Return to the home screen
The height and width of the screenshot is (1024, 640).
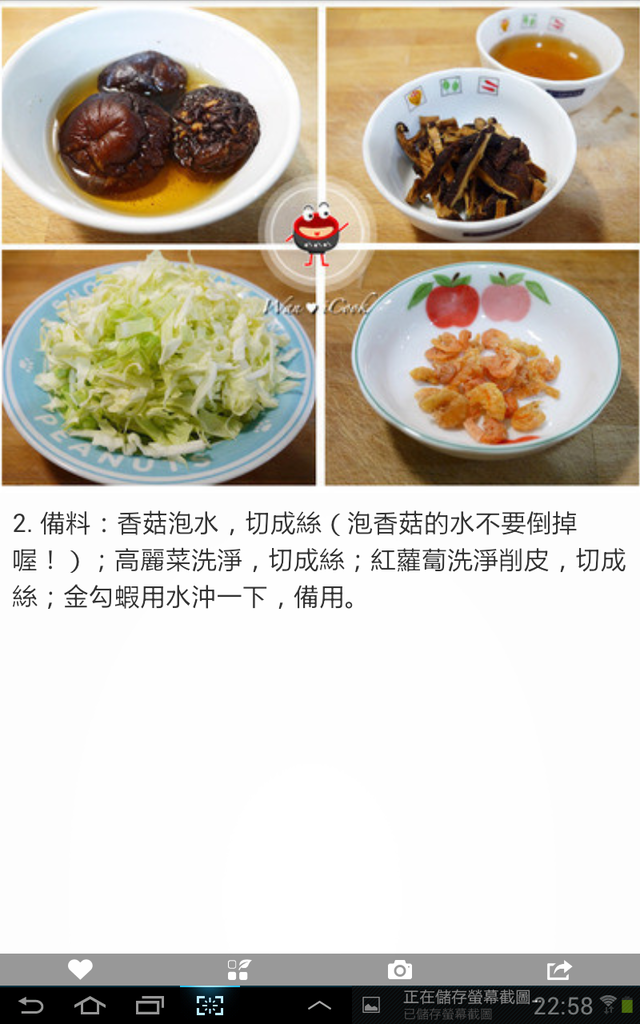tap(89, 1006)
